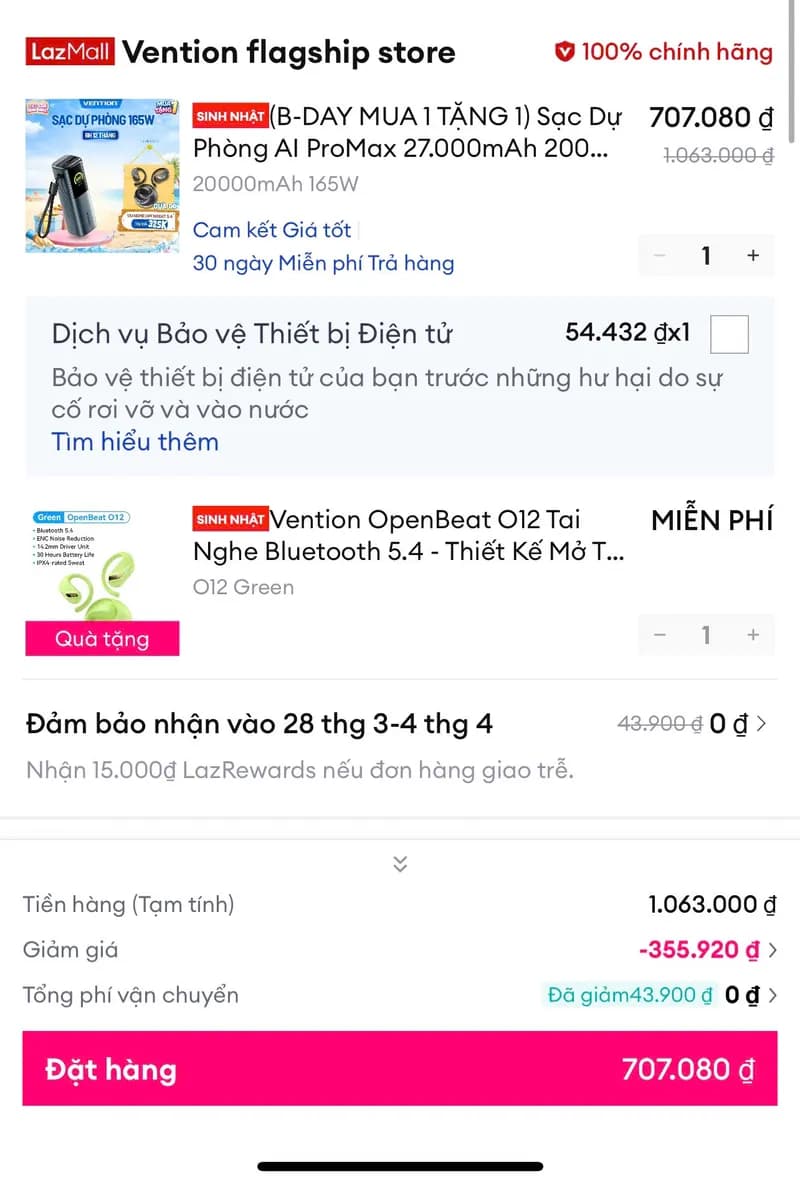The width and height of the screenshot is (800, 1186).
Task: Decrease power bank quantity with minus icon
Action: tap(659, 256)
